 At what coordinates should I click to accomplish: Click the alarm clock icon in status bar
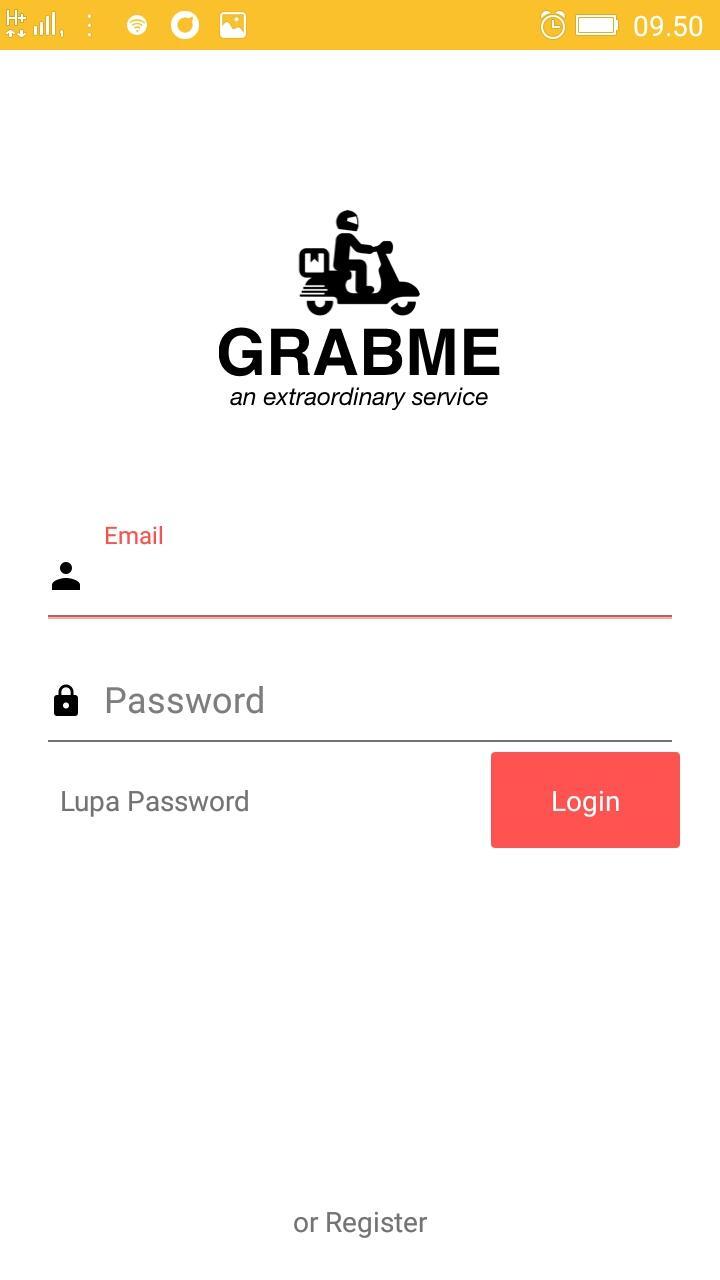point(553,25)
